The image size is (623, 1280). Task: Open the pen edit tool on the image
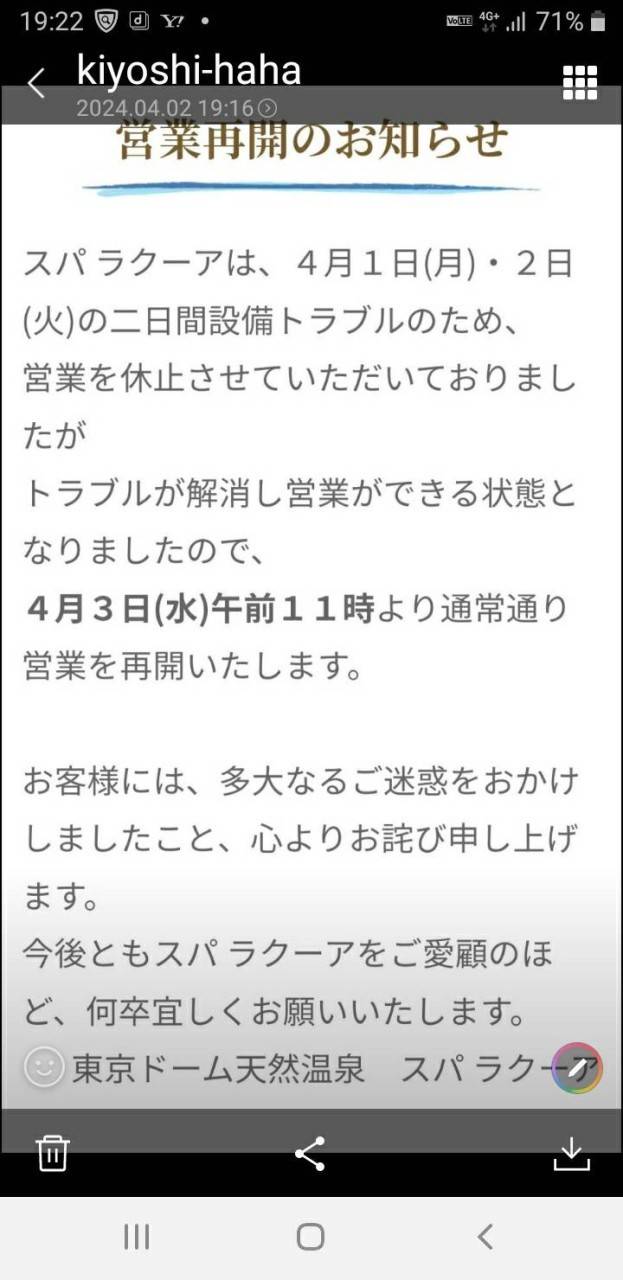pyautogui.click(x=577, y=1068)
